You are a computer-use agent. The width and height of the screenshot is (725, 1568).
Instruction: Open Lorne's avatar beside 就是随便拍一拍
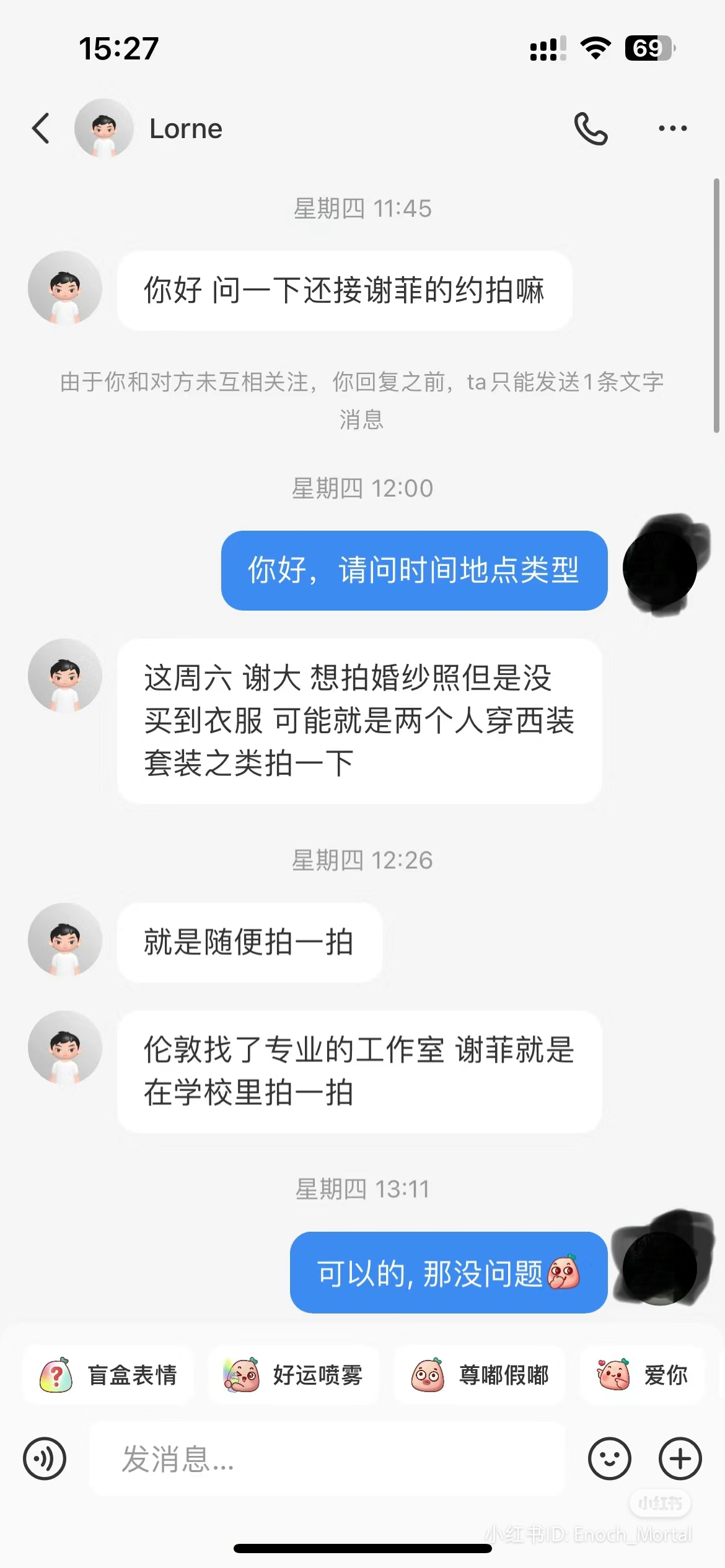[64, 939]
